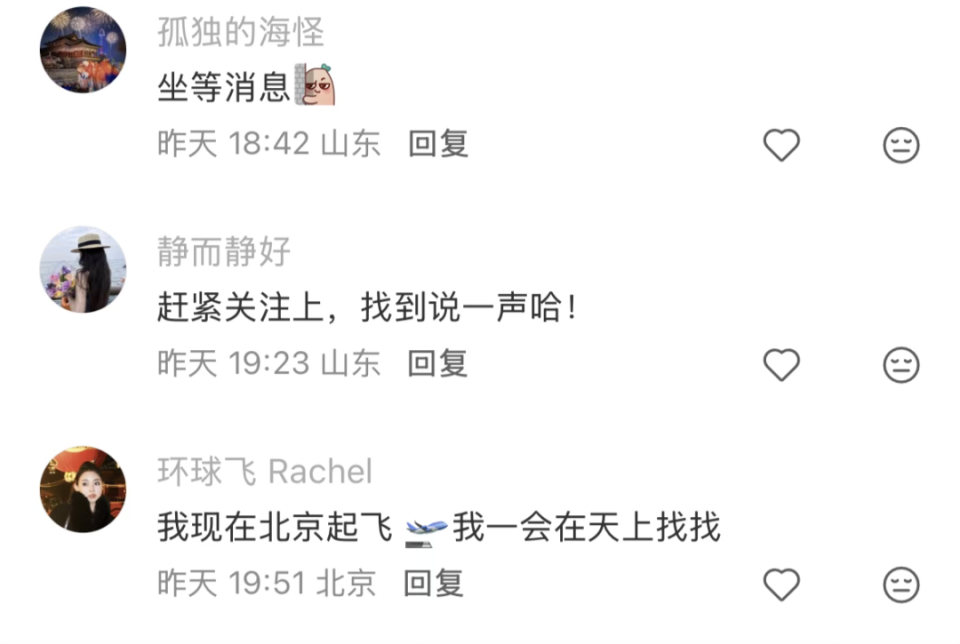
Task: Dislike the comment by 孤独的海怪
Action: (901, 146)
